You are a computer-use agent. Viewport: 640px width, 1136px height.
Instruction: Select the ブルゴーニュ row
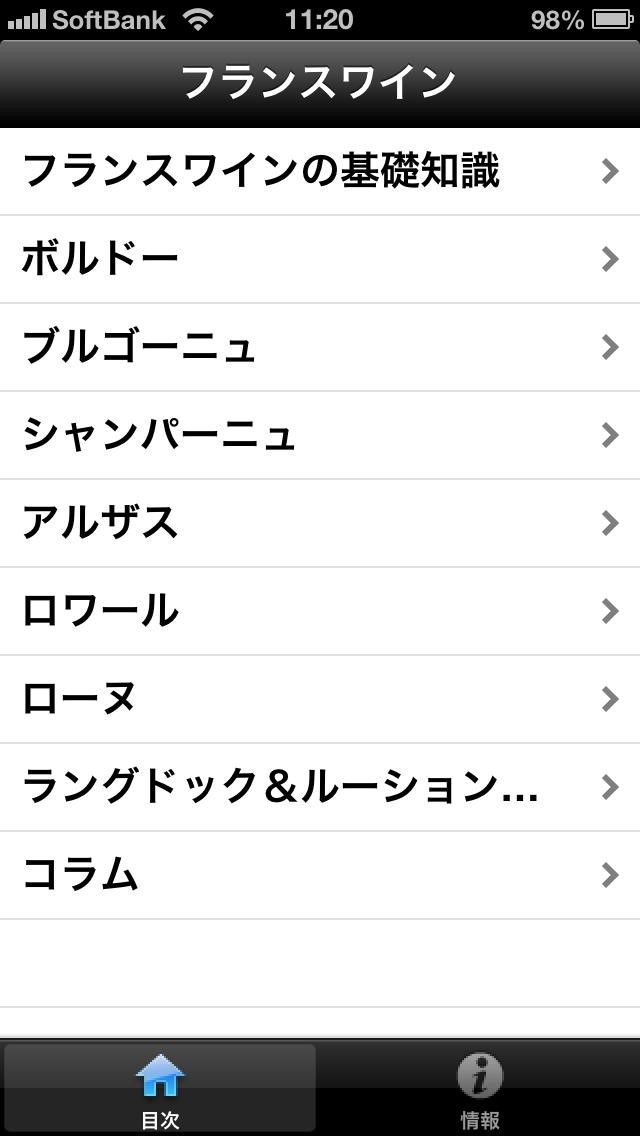coord(320,347)
